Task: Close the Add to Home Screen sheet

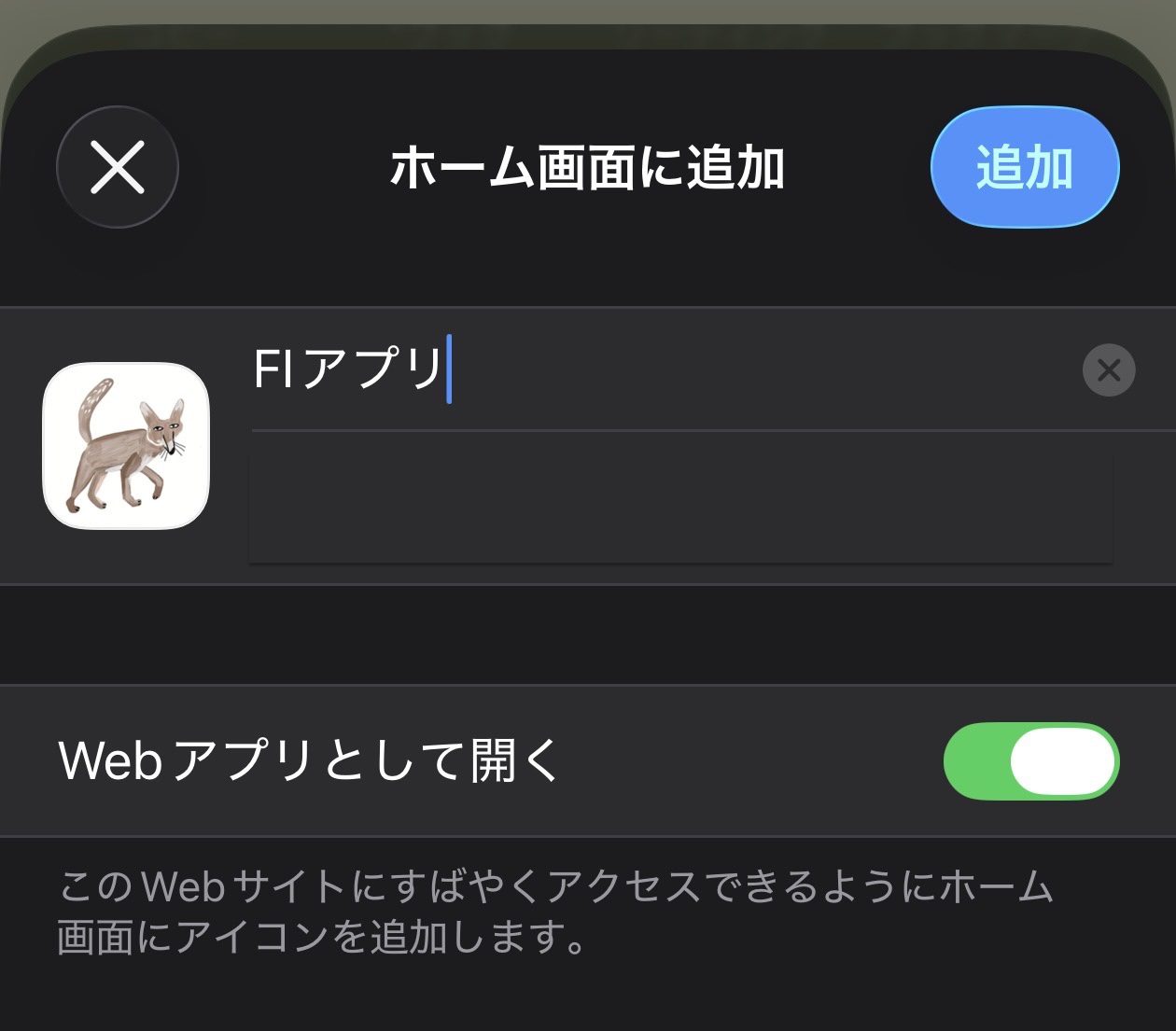Action: coord(118,168)
